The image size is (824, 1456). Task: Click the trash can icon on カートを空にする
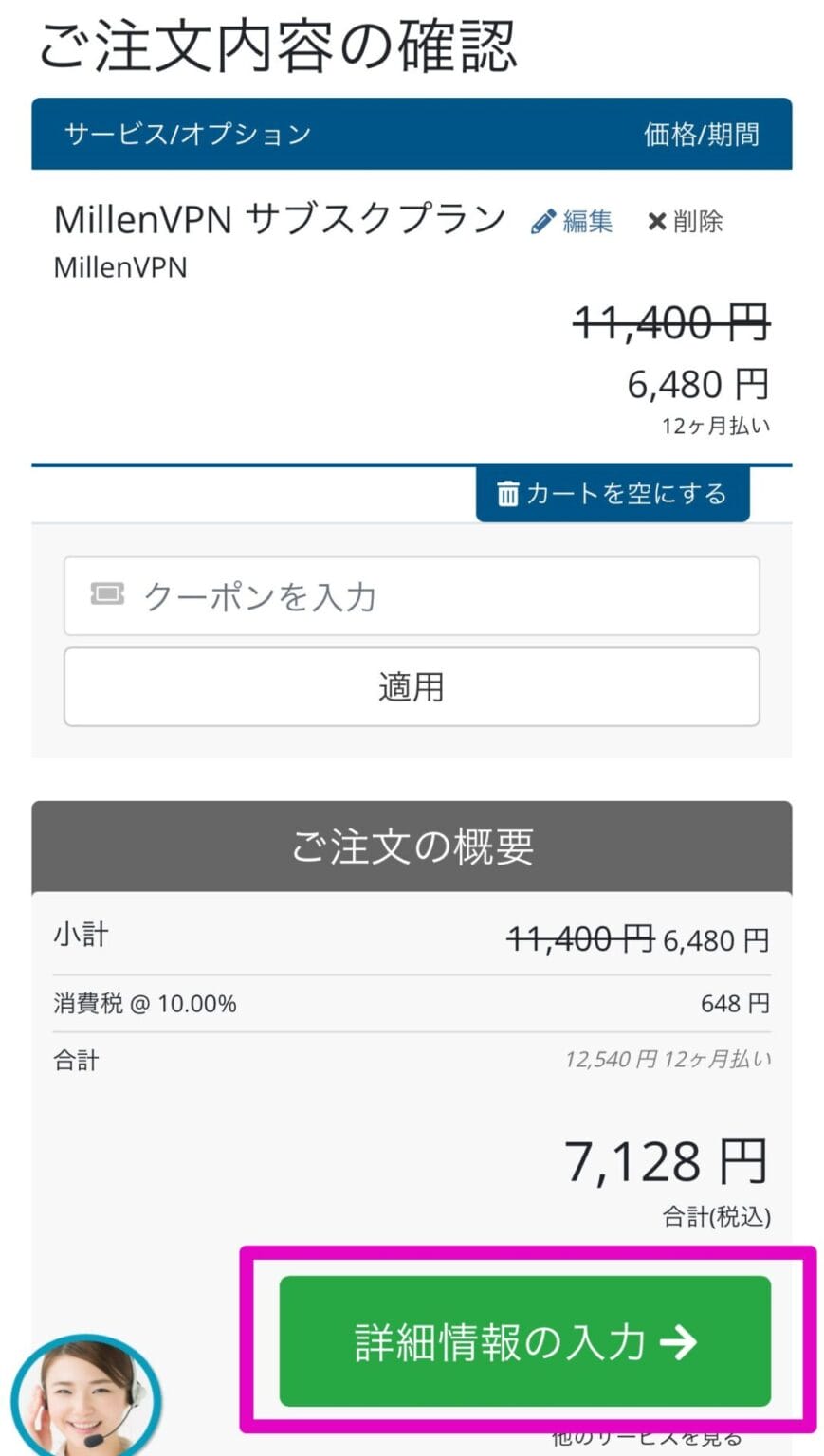508,493
